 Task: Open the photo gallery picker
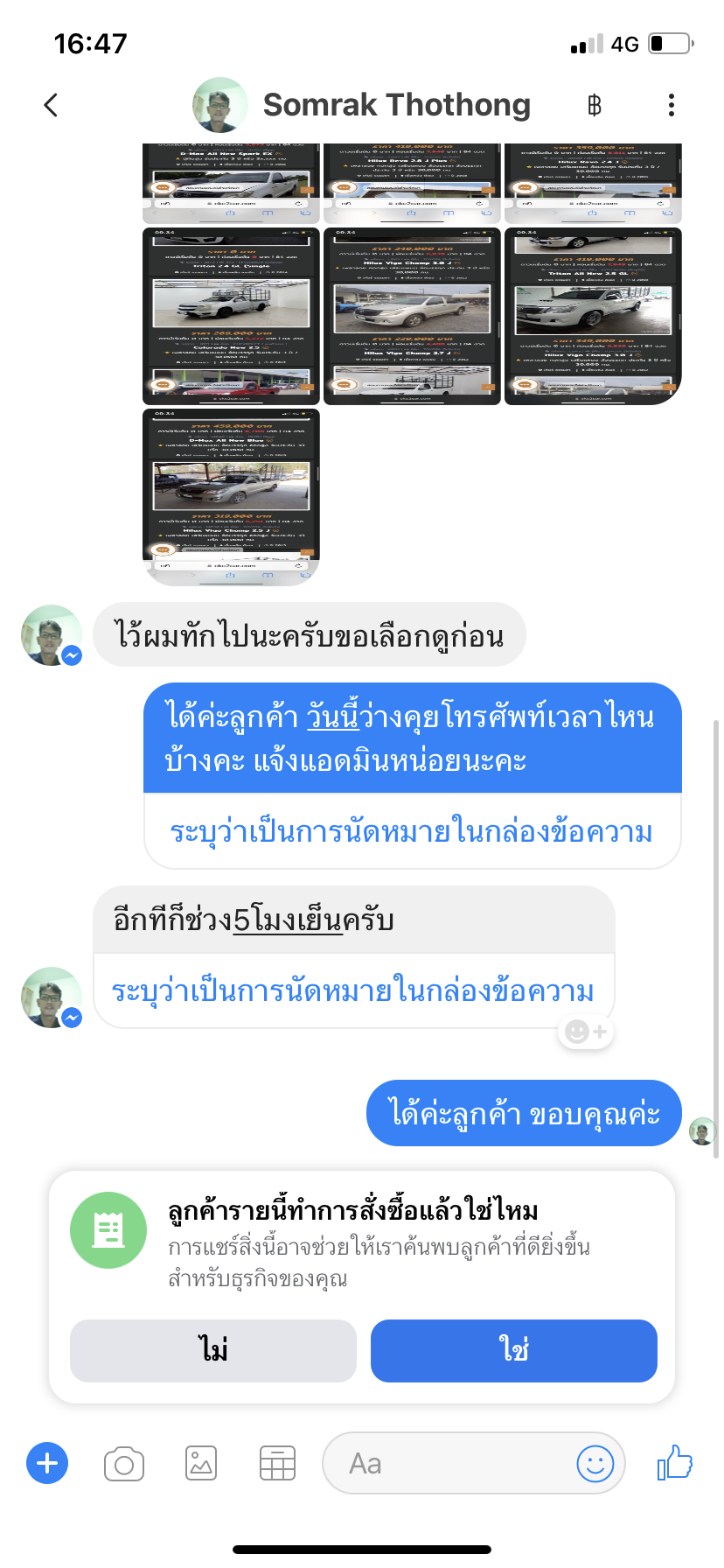coord(201,1463)
